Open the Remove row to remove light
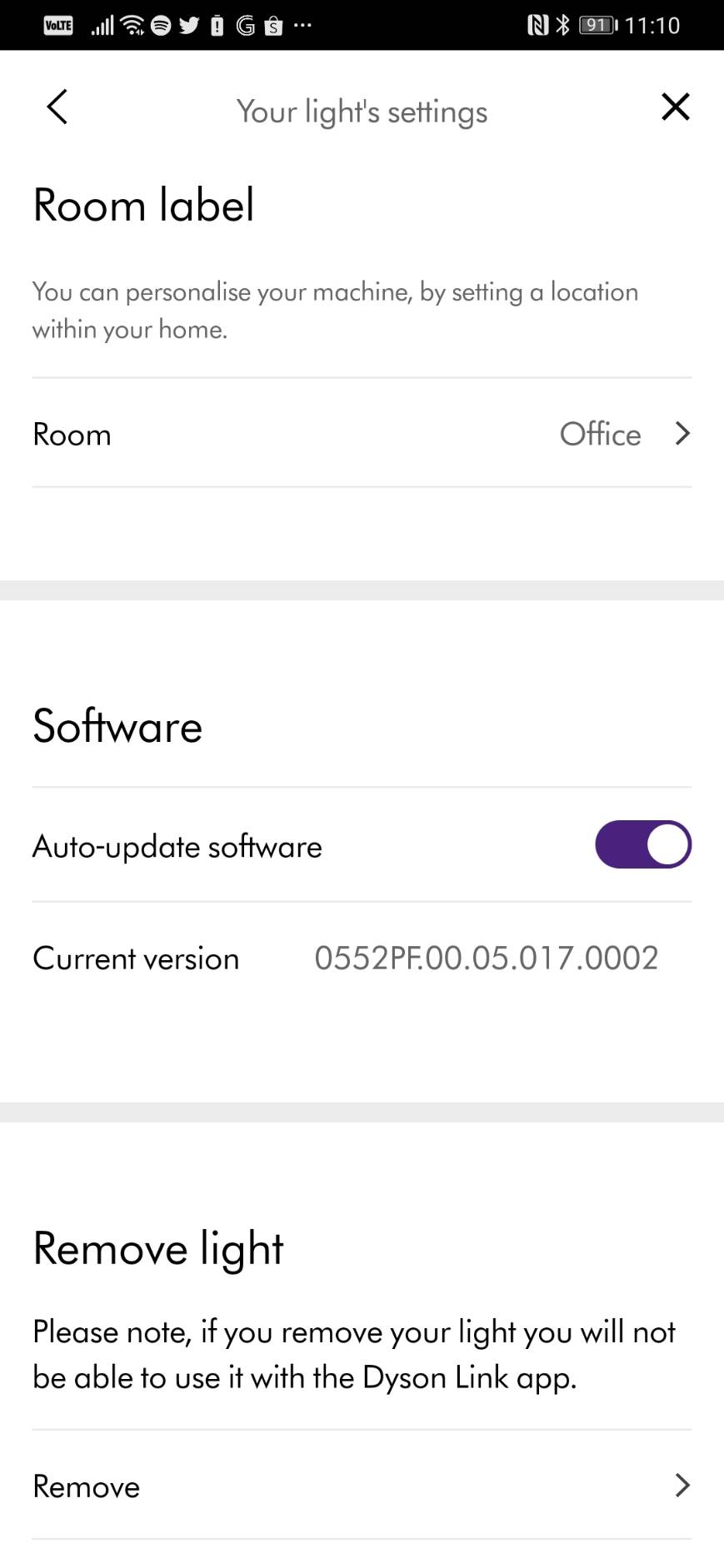Image resolution: width=724 pixels, height=1568 pixels. 362,1486
